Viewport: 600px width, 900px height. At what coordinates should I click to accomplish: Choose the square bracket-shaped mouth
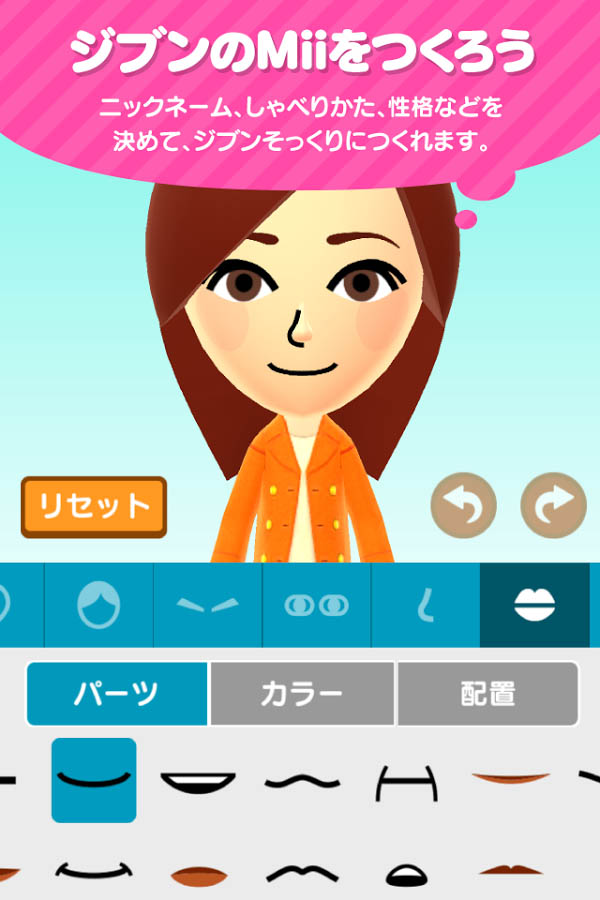408,780
